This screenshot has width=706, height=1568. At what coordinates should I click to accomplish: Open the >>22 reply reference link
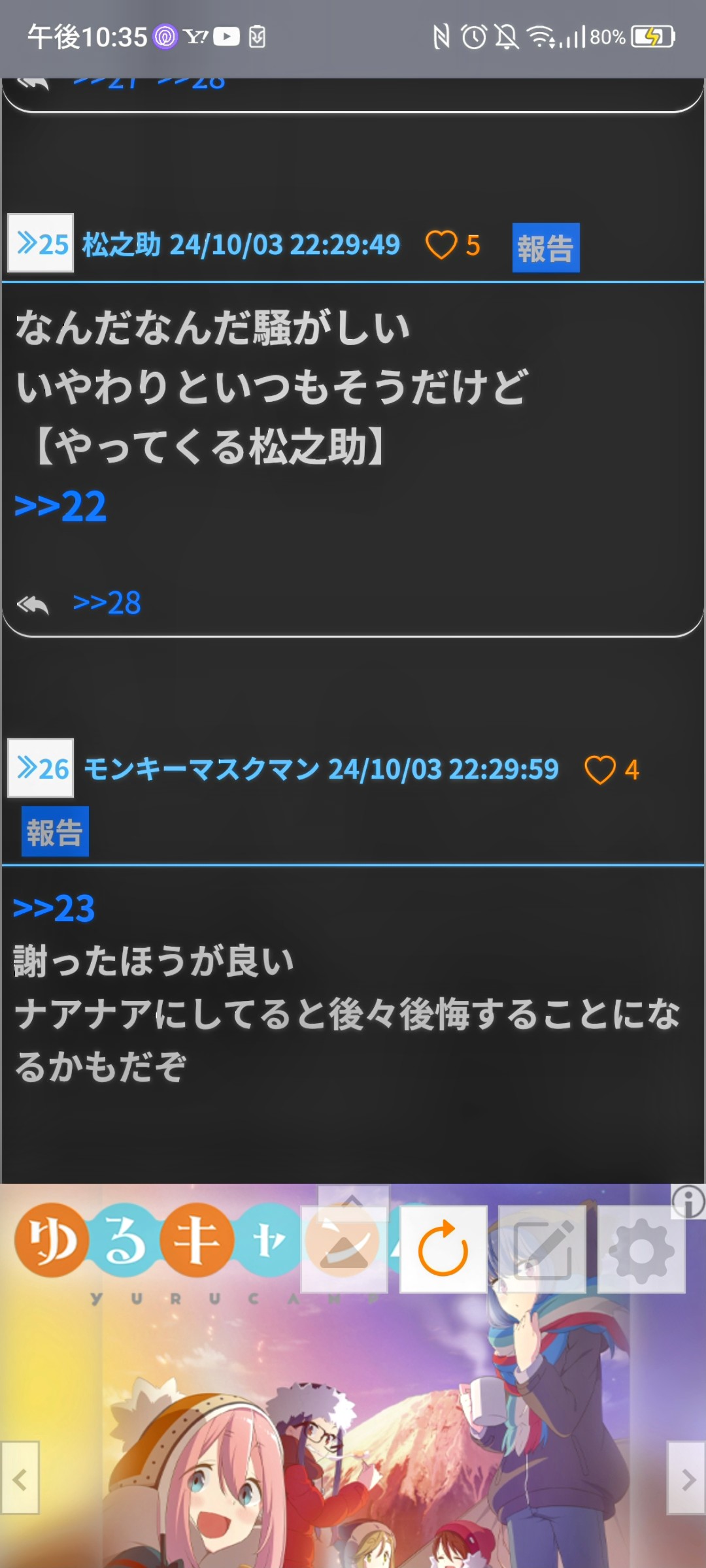(x=60, y=506)
